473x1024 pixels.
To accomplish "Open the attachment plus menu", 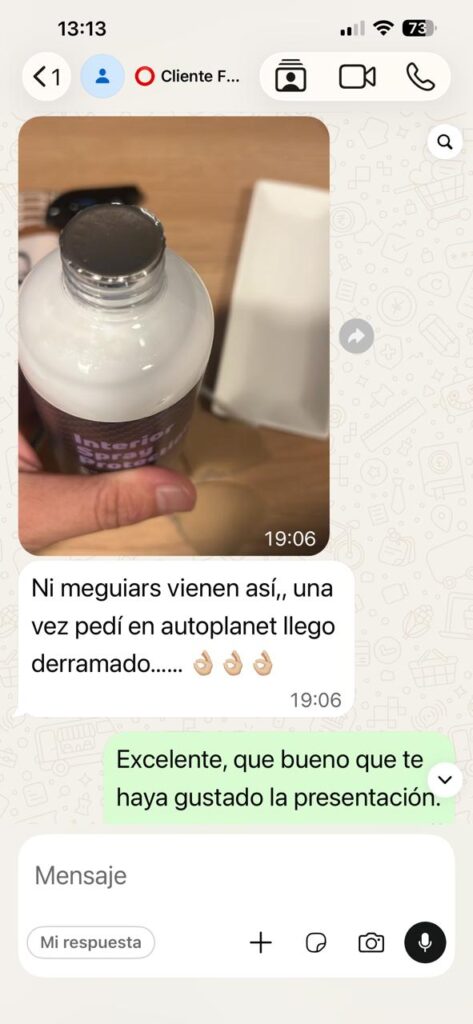I will click(261, 942).
